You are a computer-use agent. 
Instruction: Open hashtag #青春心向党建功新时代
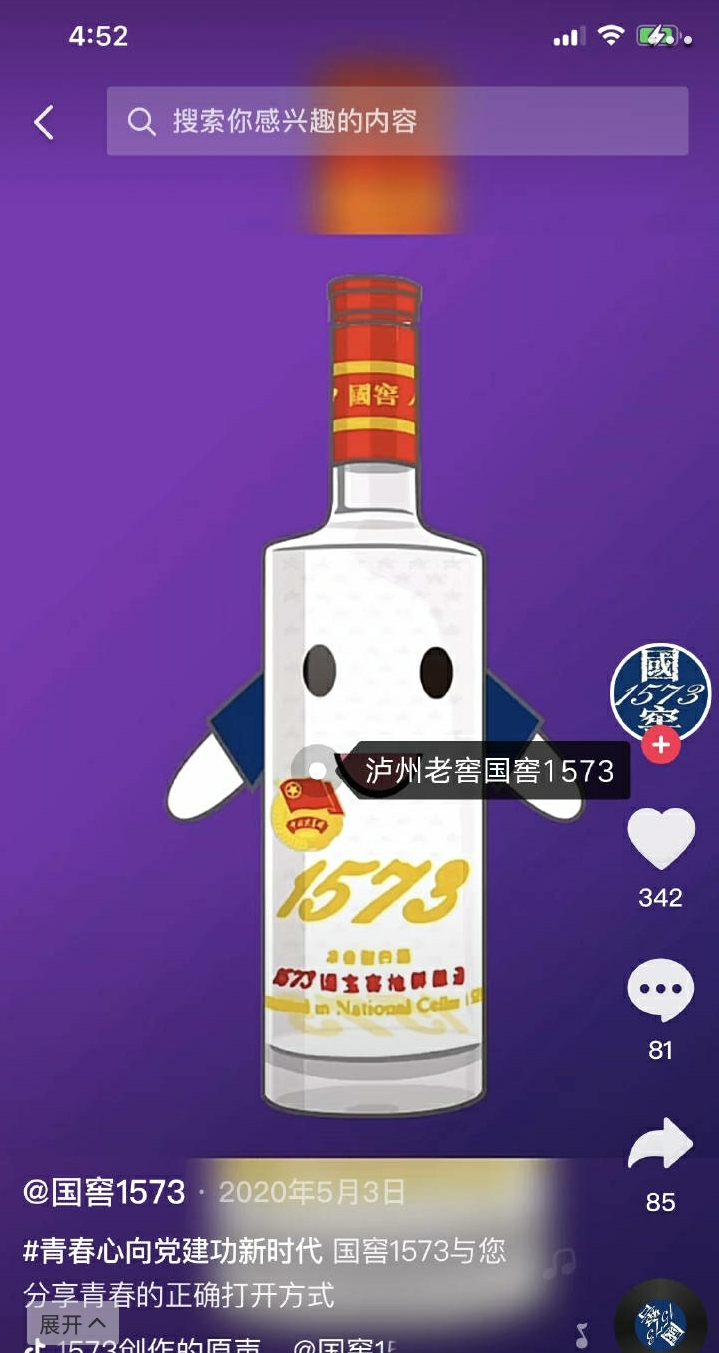click(x=173, y=1250)
